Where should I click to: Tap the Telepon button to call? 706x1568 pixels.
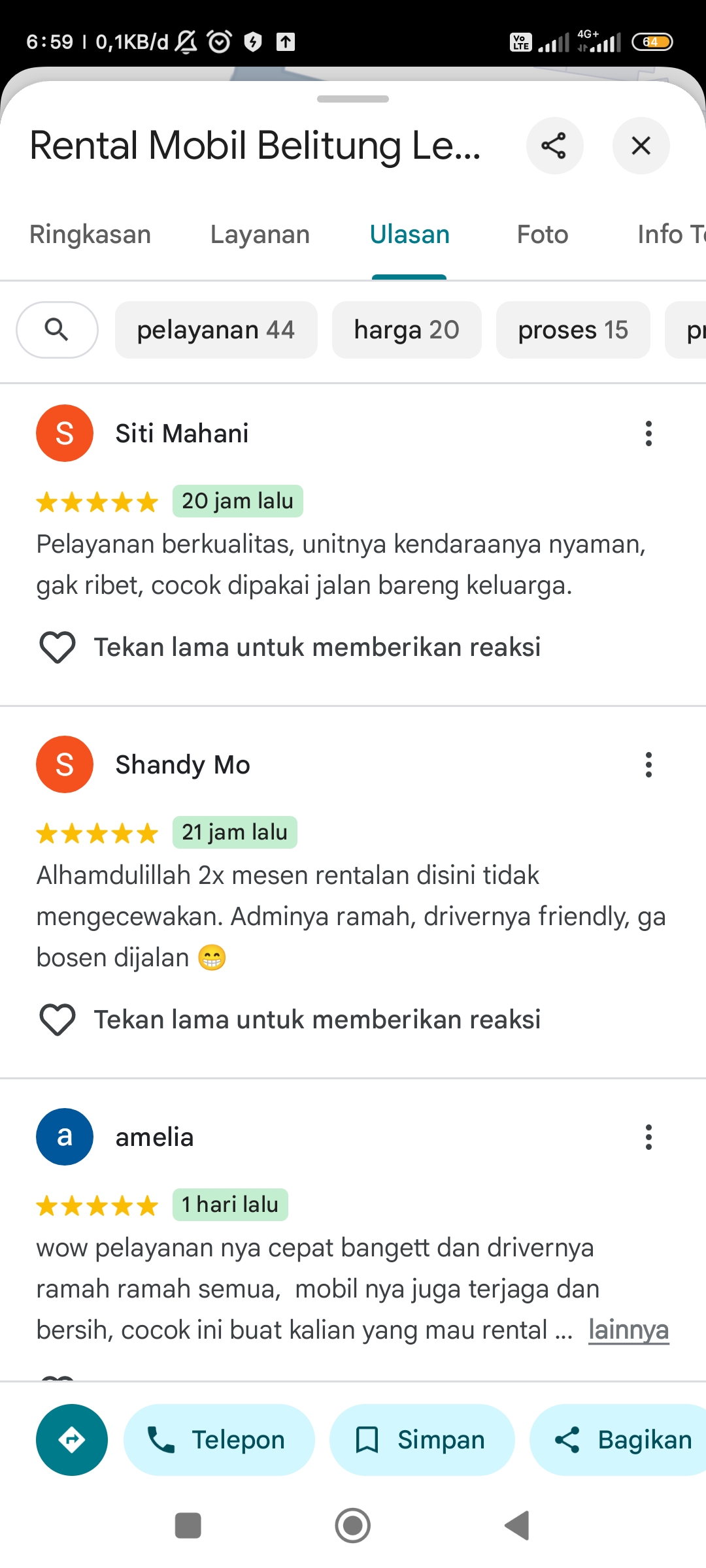[x=219, y=1440]
